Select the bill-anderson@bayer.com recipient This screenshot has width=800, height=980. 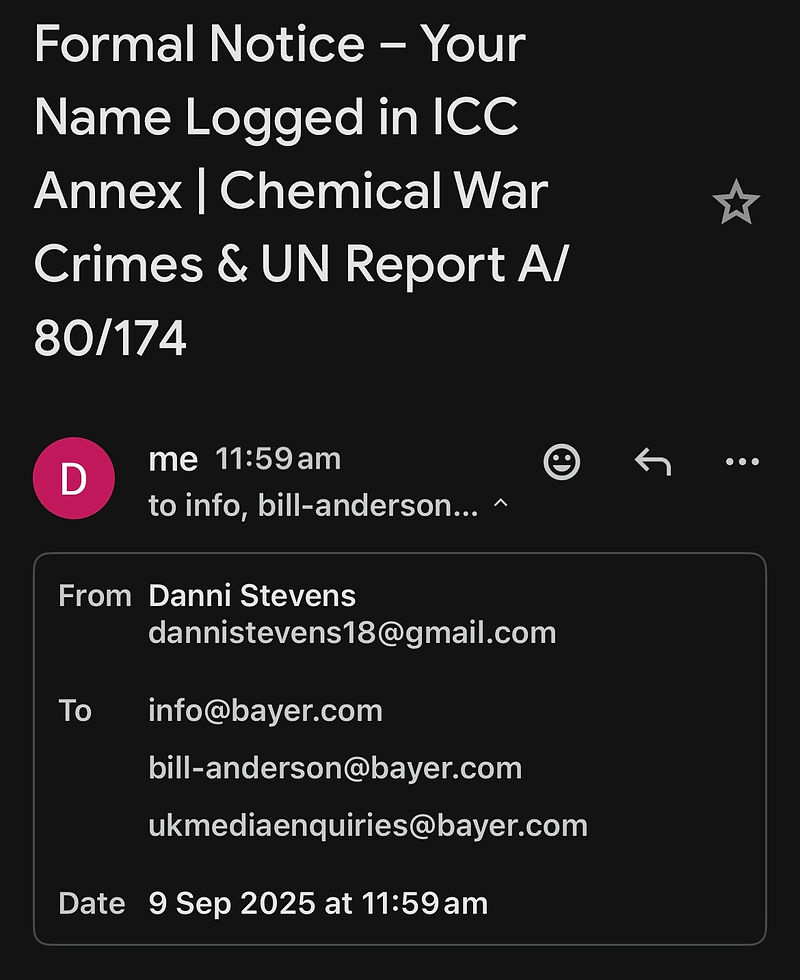click(x=335, y=768)
